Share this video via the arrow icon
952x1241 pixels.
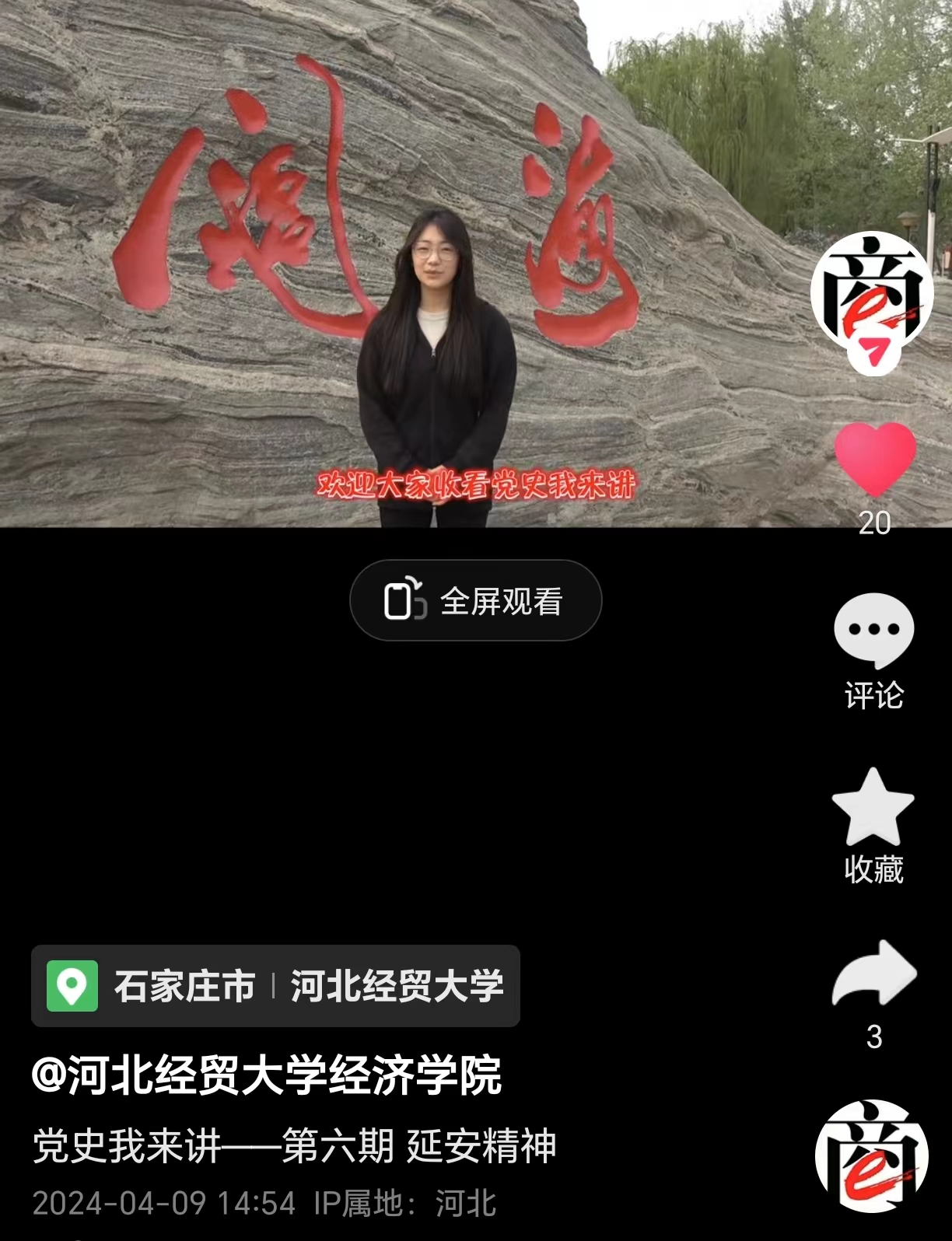pos(874,975)
